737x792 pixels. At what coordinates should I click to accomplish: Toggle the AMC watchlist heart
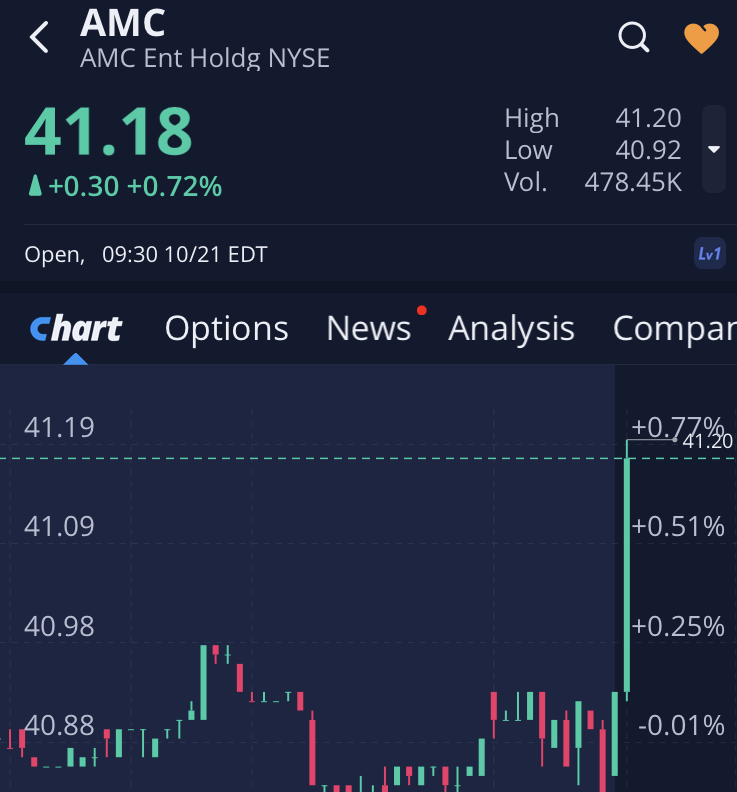(701, 38)
